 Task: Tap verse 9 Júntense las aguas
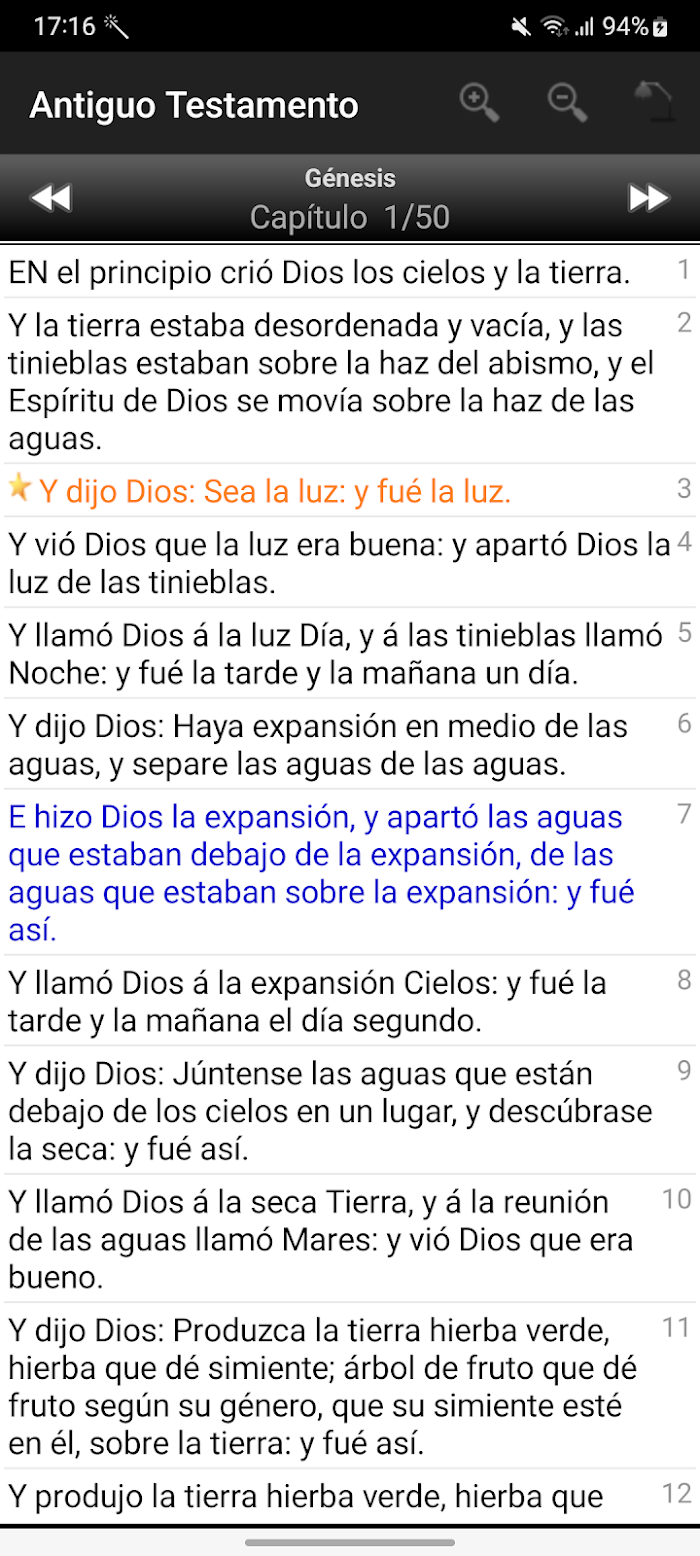350,1110
